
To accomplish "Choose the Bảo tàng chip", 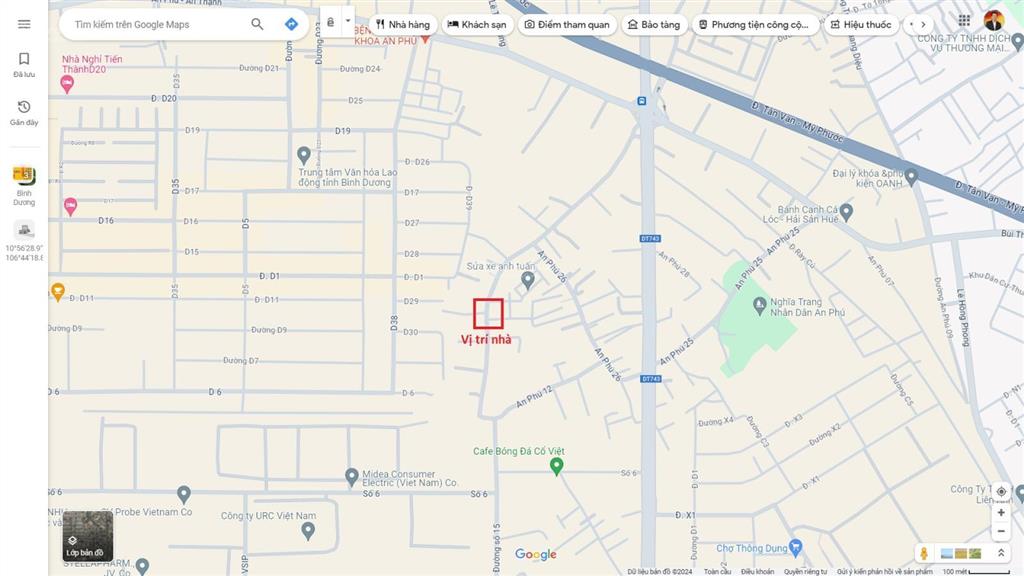I will tap(653, 24).
